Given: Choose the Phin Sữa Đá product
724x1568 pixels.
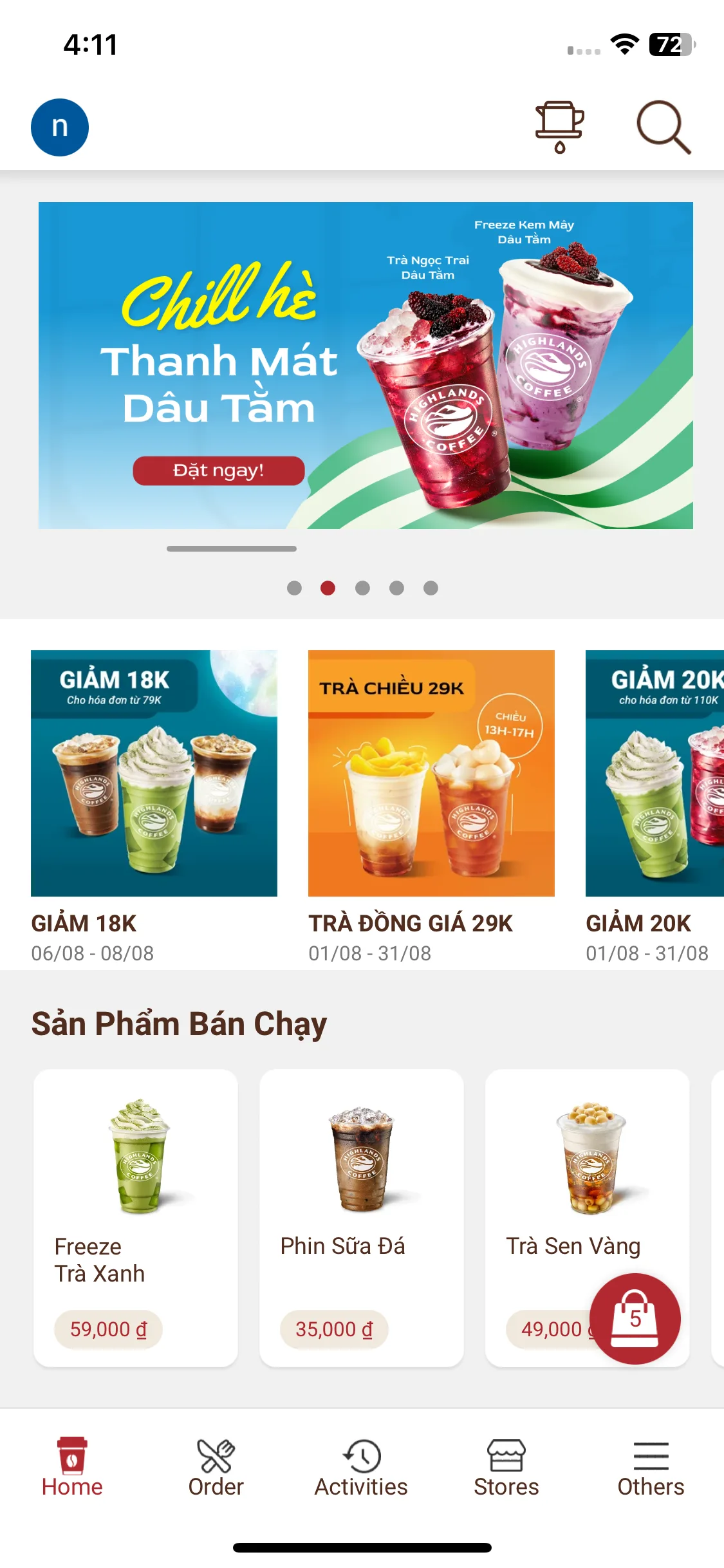Looking at the screenshot, I should tap(361, 1217).
